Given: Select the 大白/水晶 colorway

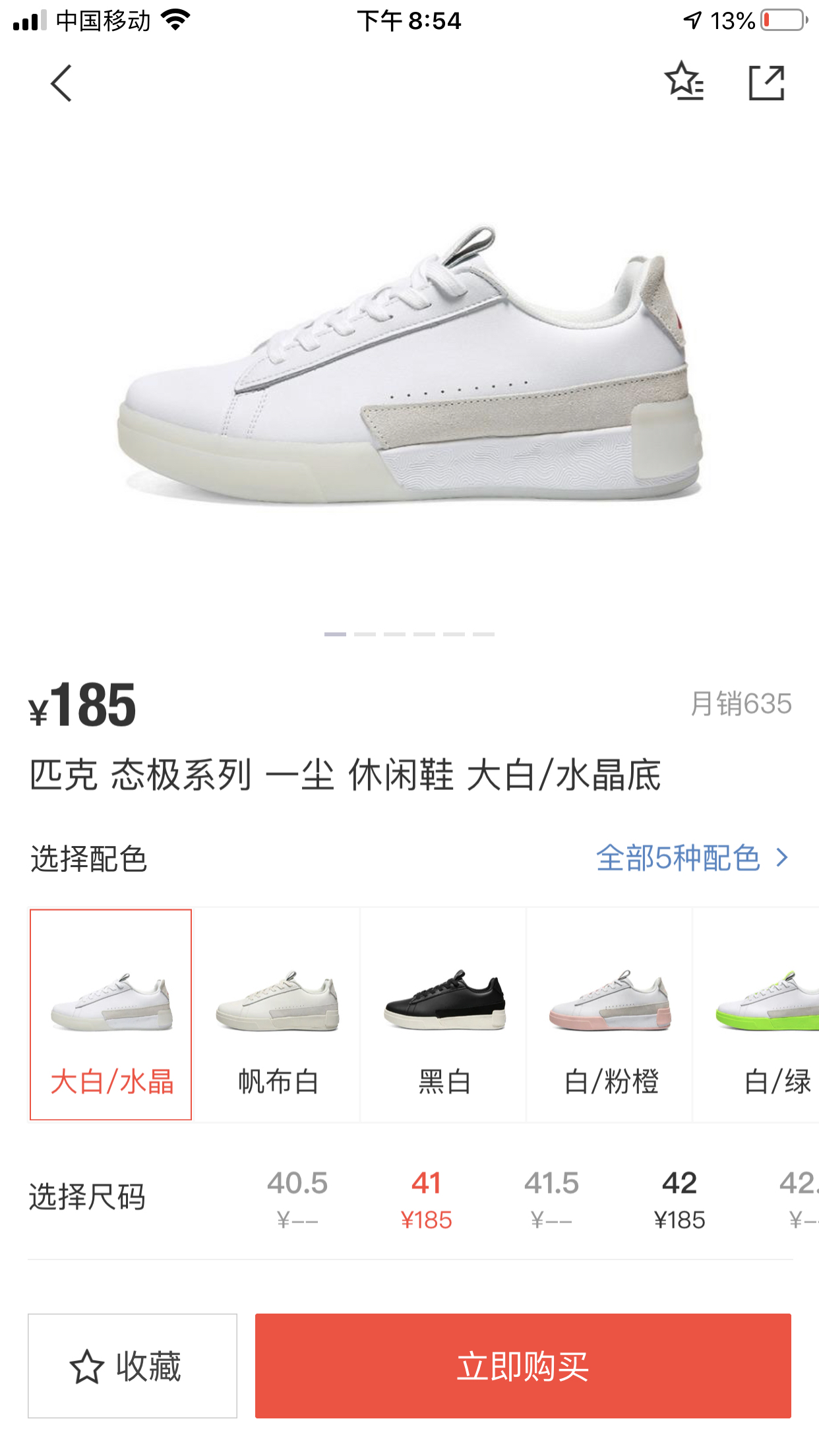Looking at the screenshot, I should (x=111, y=1014).
